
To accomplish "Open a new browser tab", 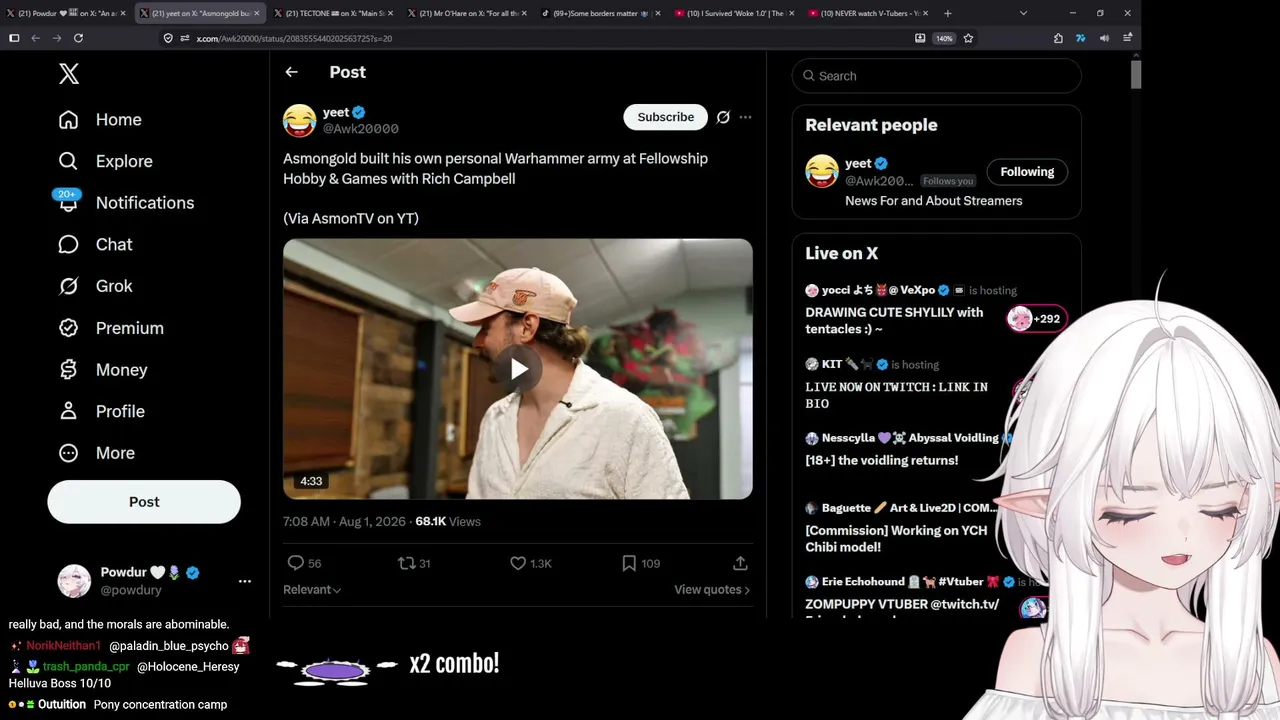I will [x=947, y=13].
